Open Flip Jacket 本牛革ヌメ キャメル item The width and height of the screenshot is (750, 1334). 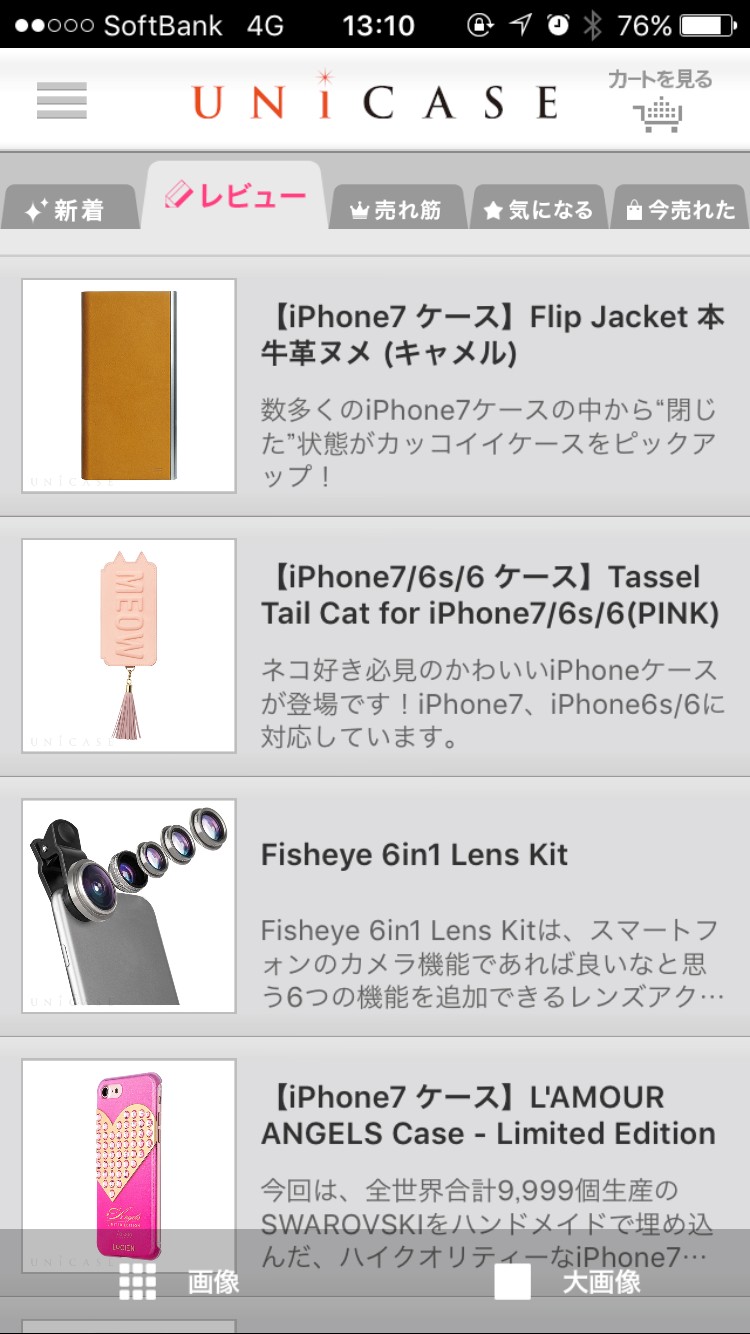click(x=375, y=387)
